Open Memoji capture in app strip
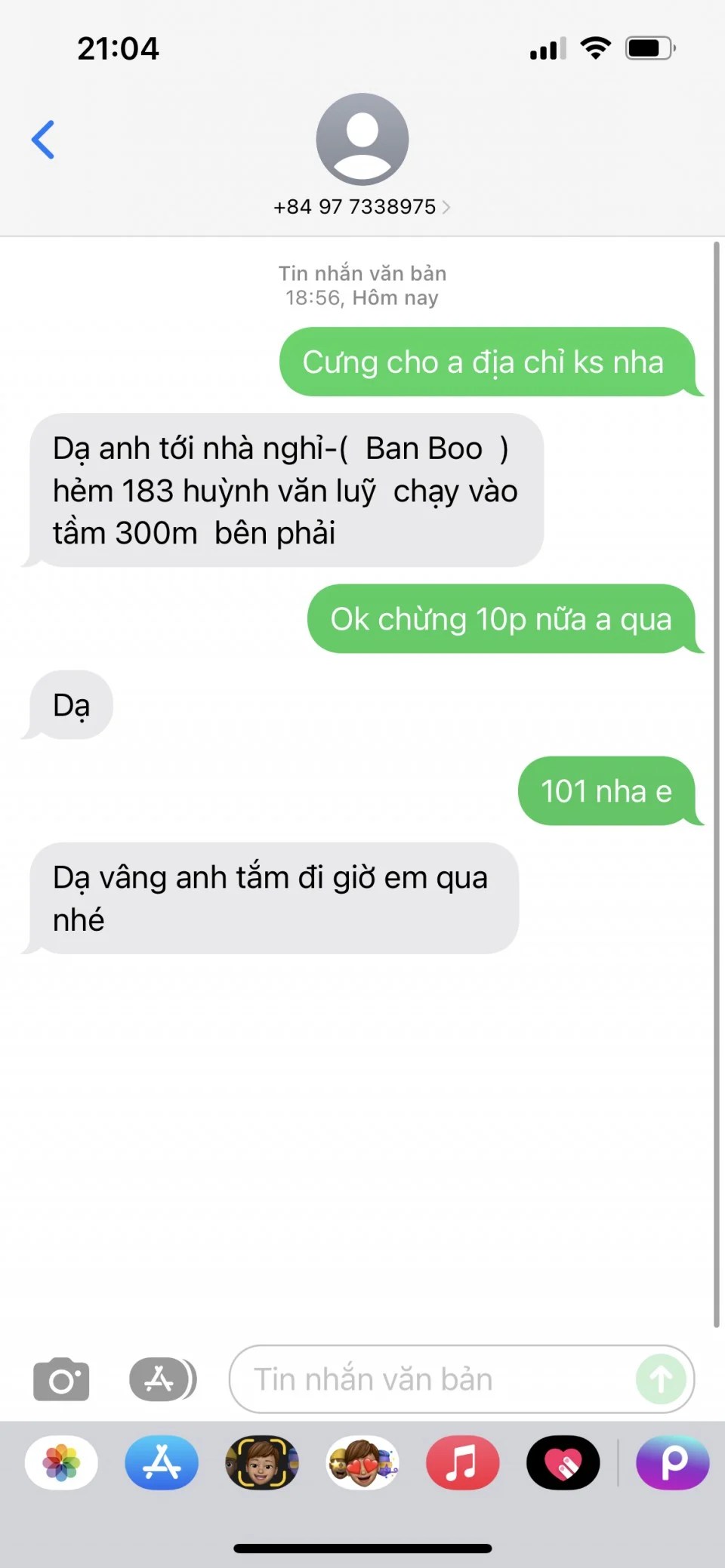725x1568 pixels. [261, 1463]
